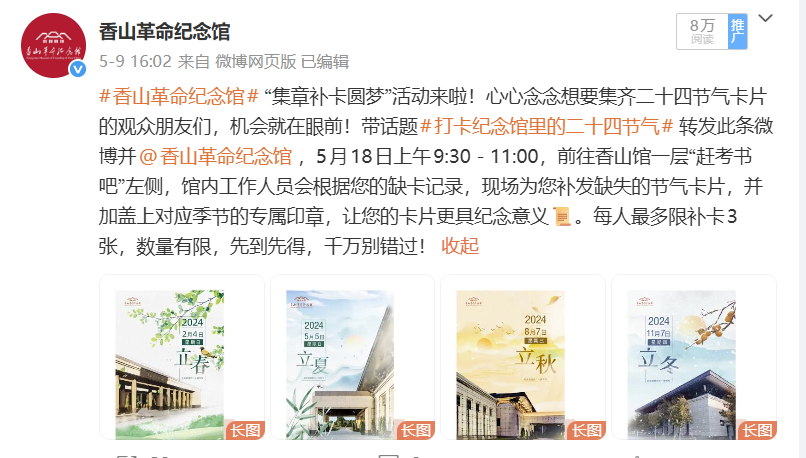The width and height of the screenshot is (806, 458).
Task: Open hashtag #打卡纪念馆里的二十四节气#
Action: 546,127
